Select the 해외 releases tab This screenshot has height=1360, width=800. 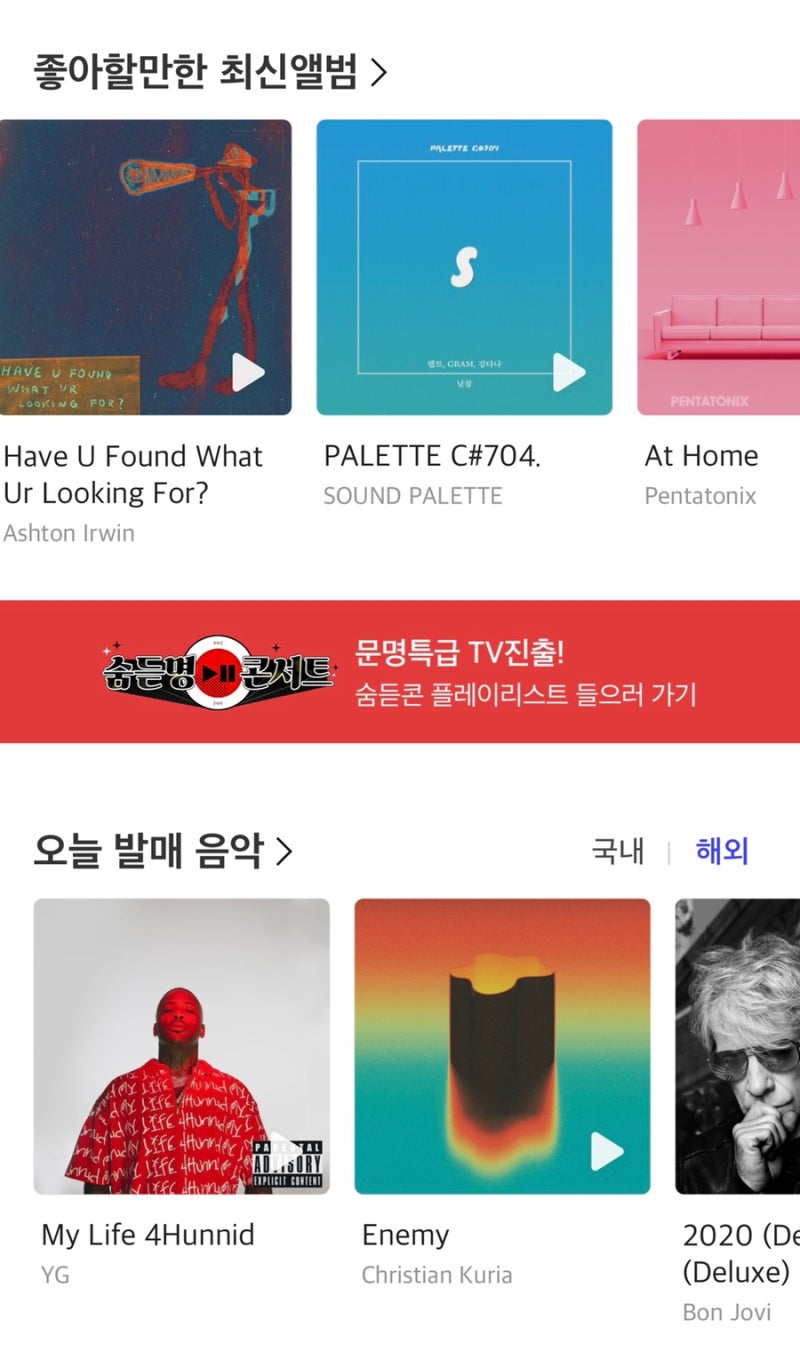coord(722,852)
